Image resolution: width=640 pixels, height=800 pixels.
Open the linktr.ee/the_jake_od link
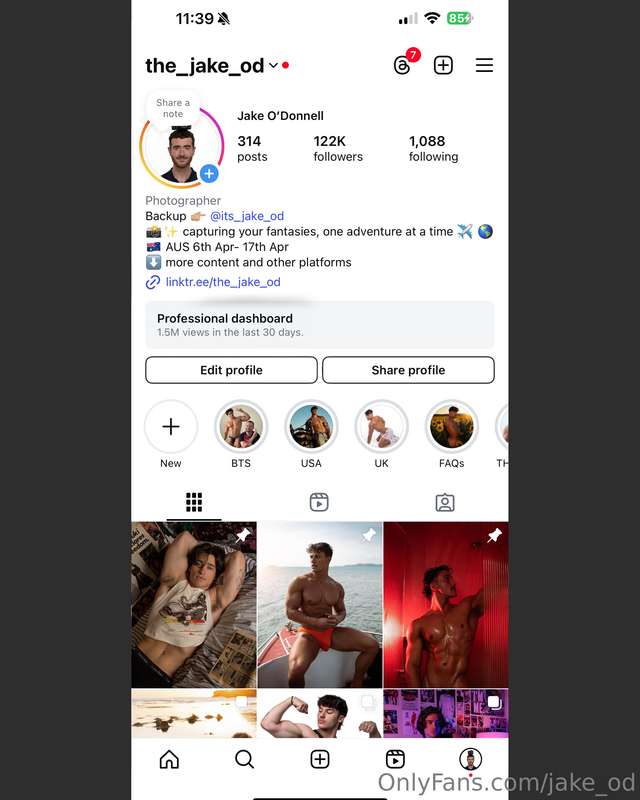pyautogui.click(x=222, y=282)
